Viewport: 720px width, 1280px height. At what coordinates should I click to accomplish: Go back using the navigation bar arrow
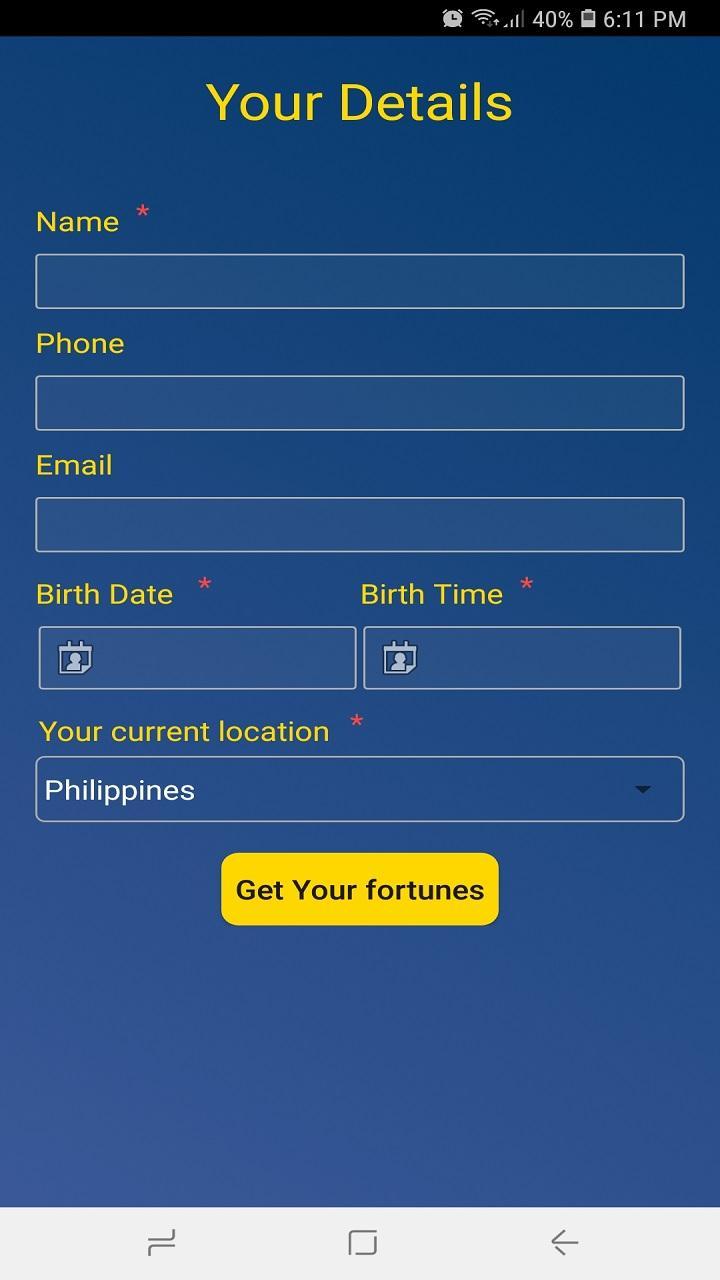click(x=564, y=1243)
